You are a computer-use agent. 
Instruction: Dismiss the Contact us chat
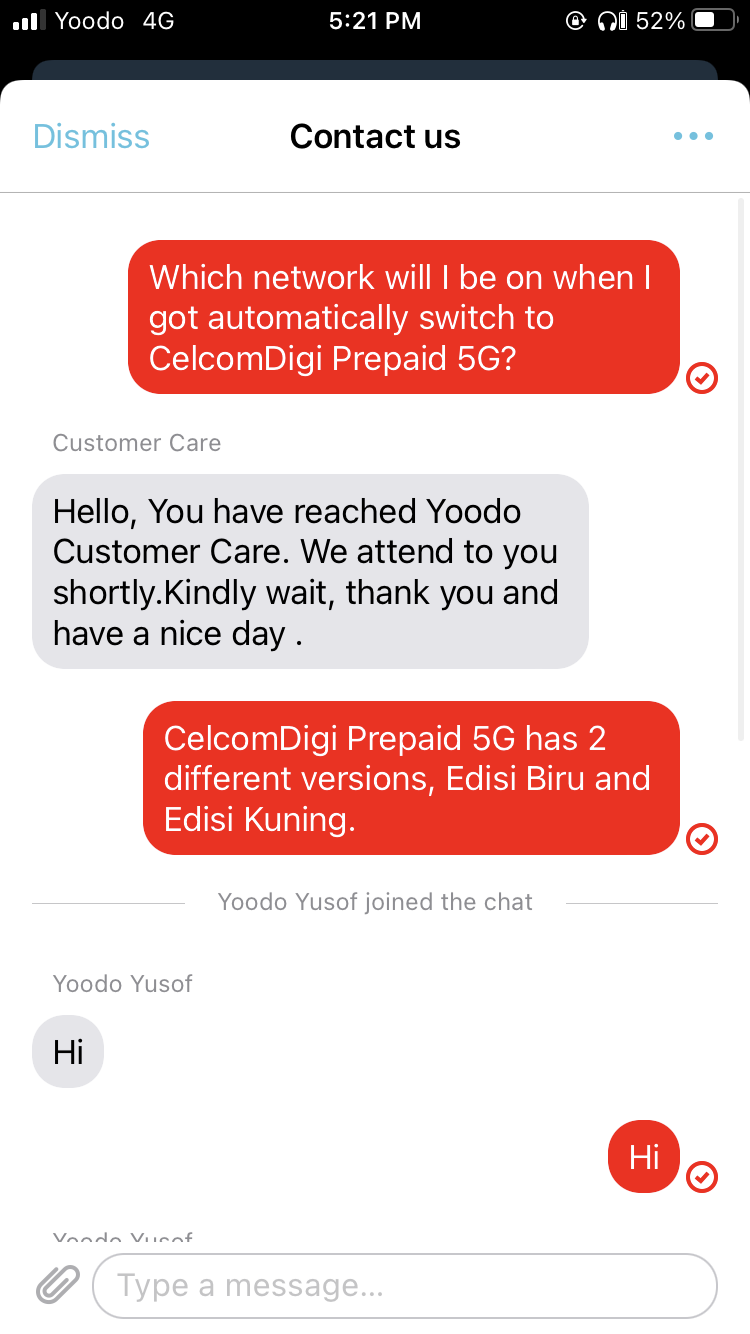click(91, 136)
